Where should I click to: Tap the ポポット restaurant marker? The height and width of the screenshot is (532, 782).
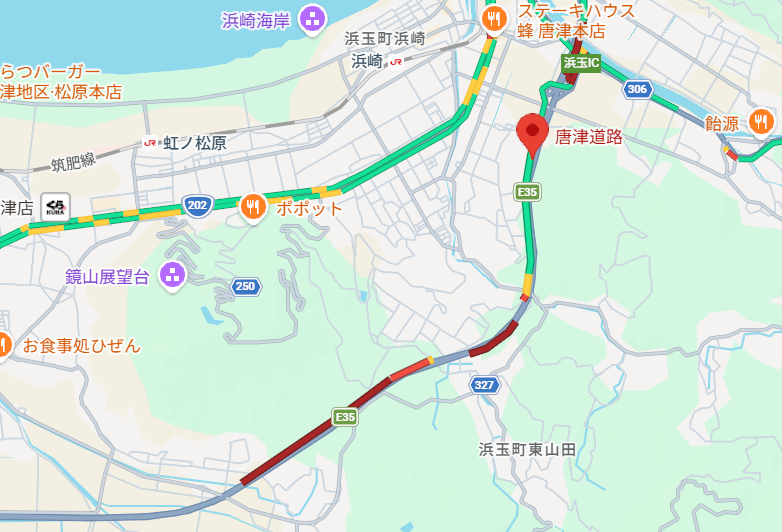click(253, 207)
